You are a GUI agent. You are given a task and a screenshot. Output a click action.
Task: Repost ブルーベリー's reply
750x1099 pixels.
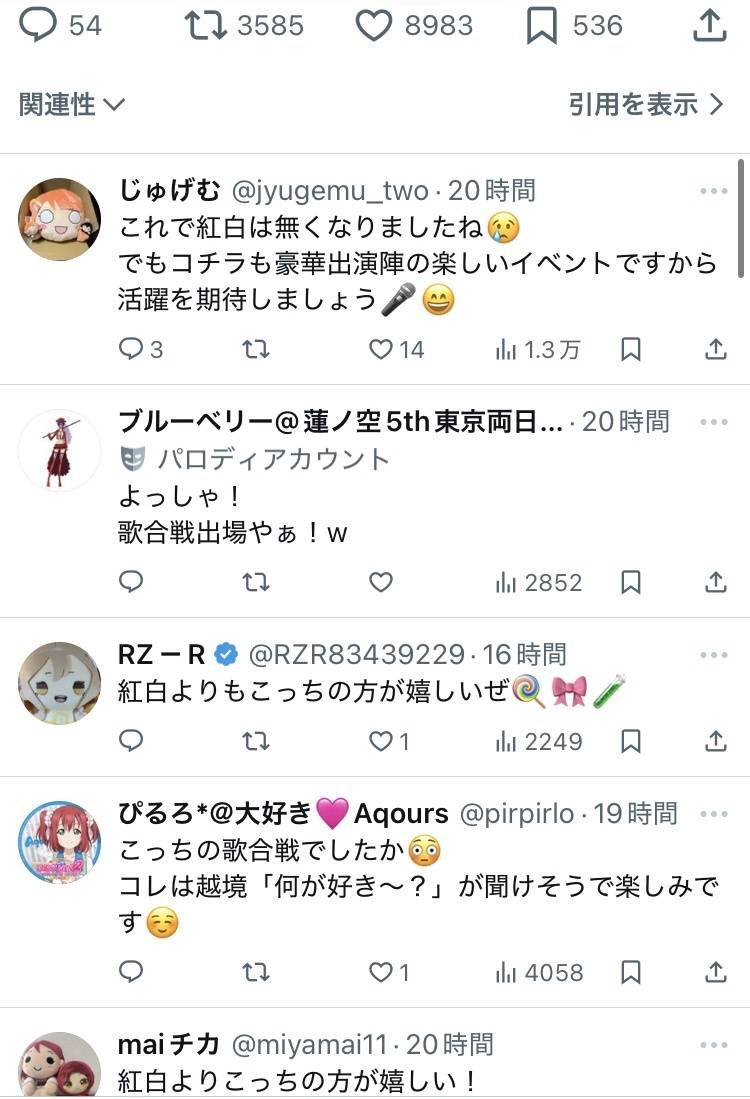[x=256, y=582]
